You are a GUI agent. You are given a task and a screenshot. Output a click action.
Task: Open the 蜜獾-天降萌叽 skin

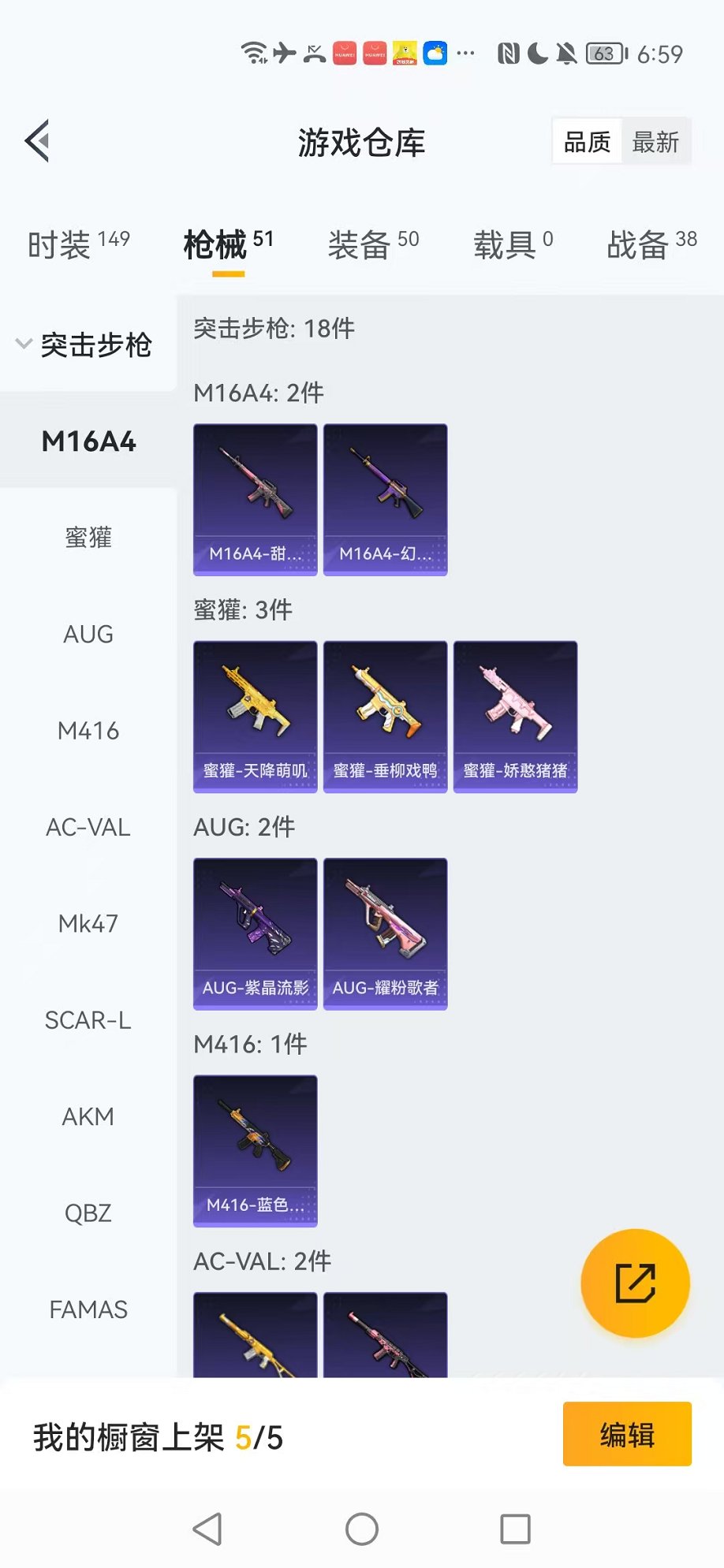[255, 716]
